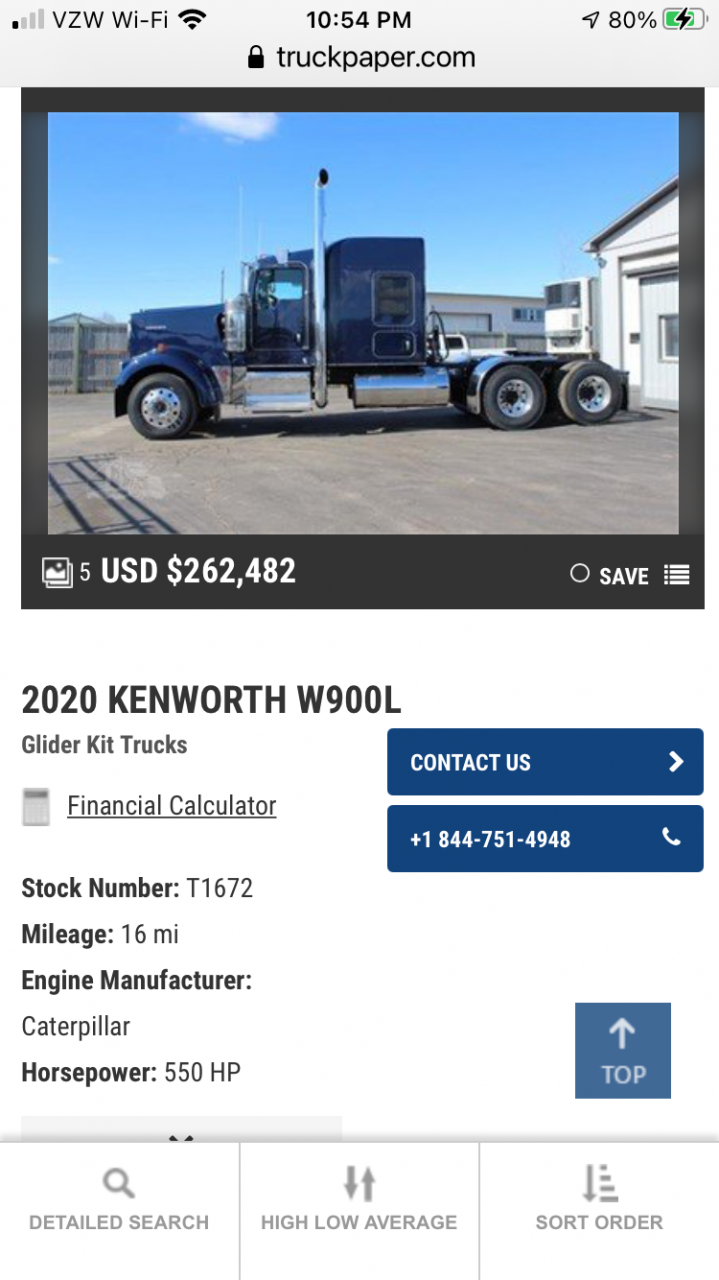
Task: Open the photo gallery icon
Action: tap(57, 572)
